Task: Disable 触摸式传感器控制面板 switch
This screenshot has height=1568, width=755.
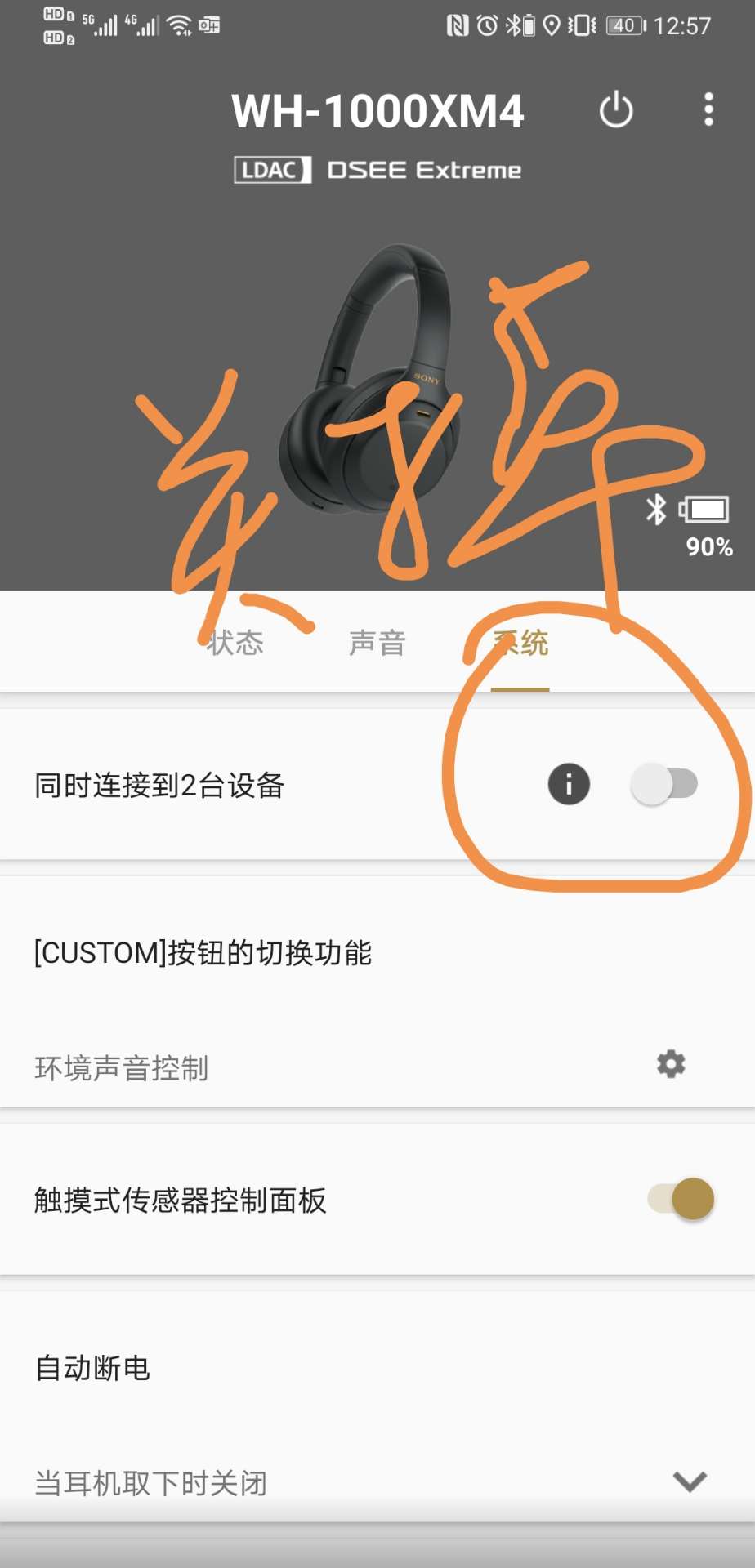Action: (681, 1199)
